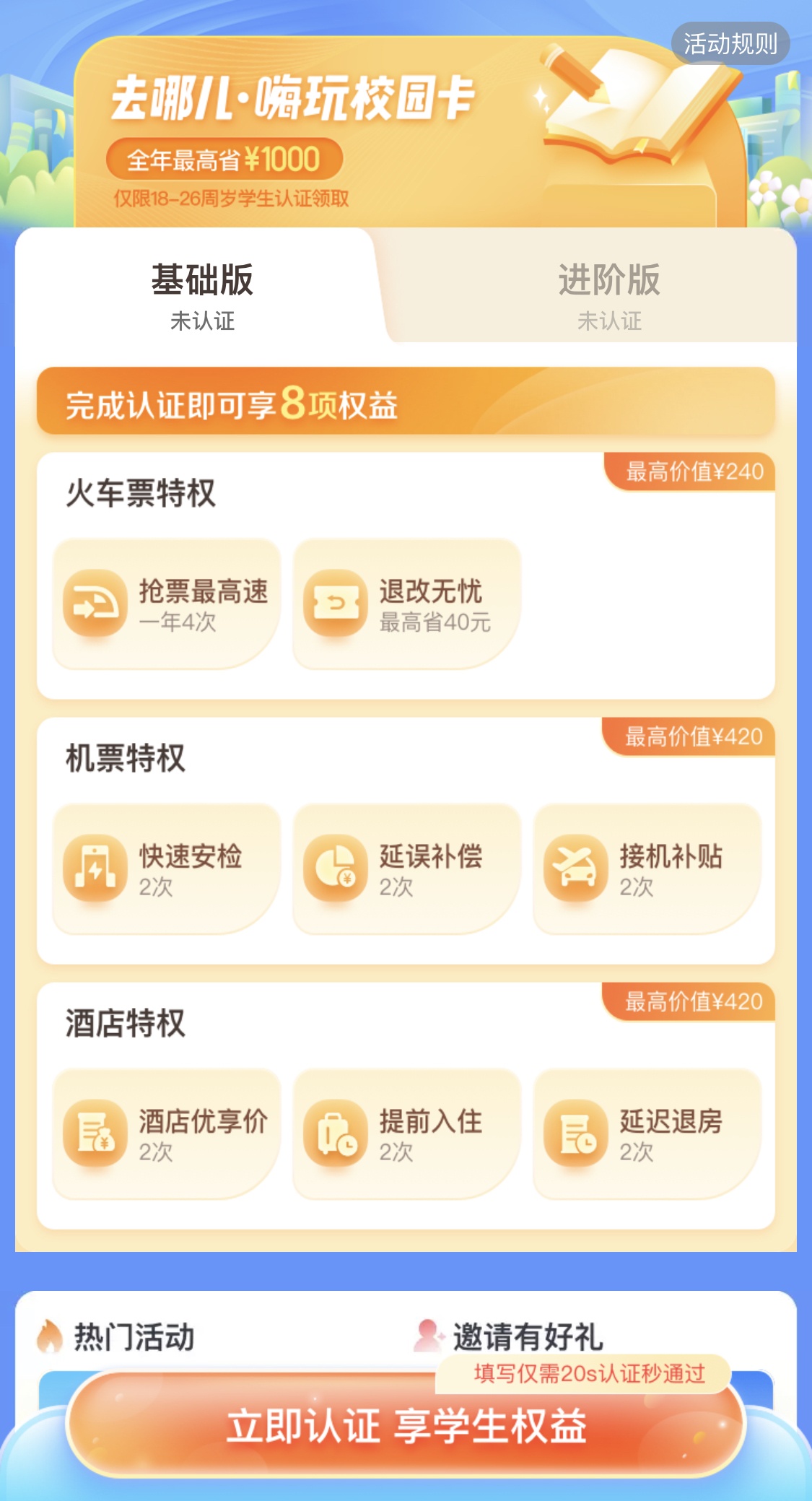Open the 酒店优享价 hotel benefit
This screenshot has height=1501, width=812.
point(167,1134)
